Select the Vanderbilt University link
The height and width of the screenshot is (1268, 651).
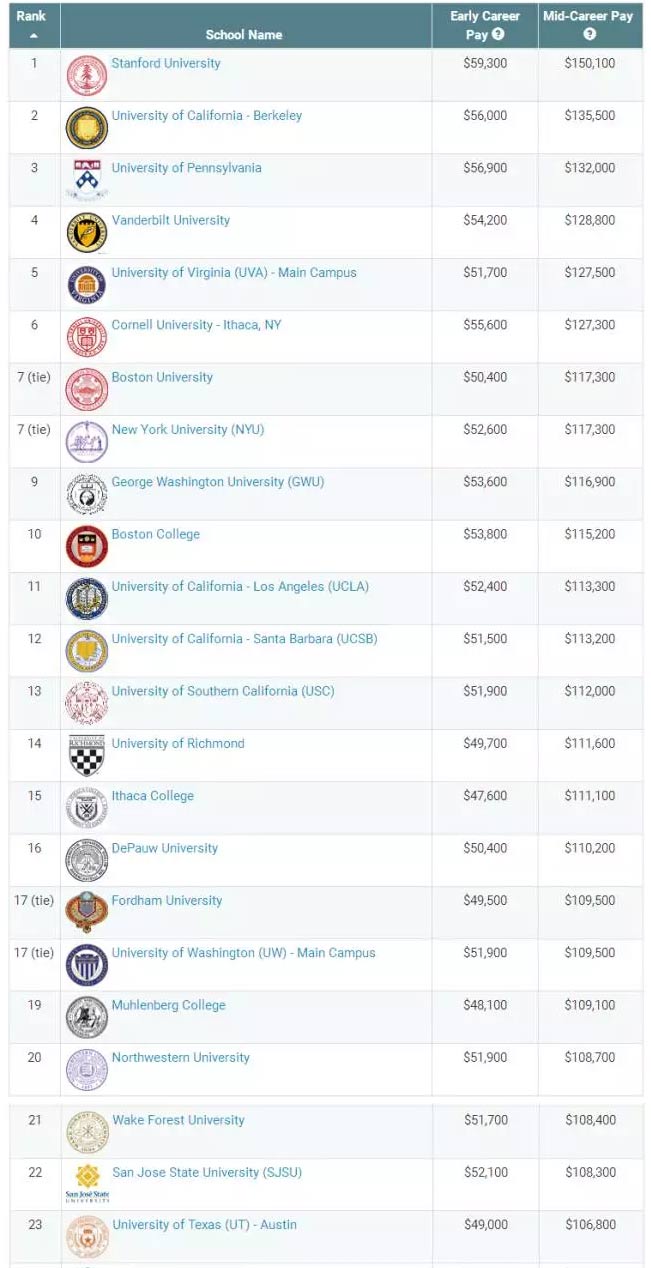[x=171, y=220]
